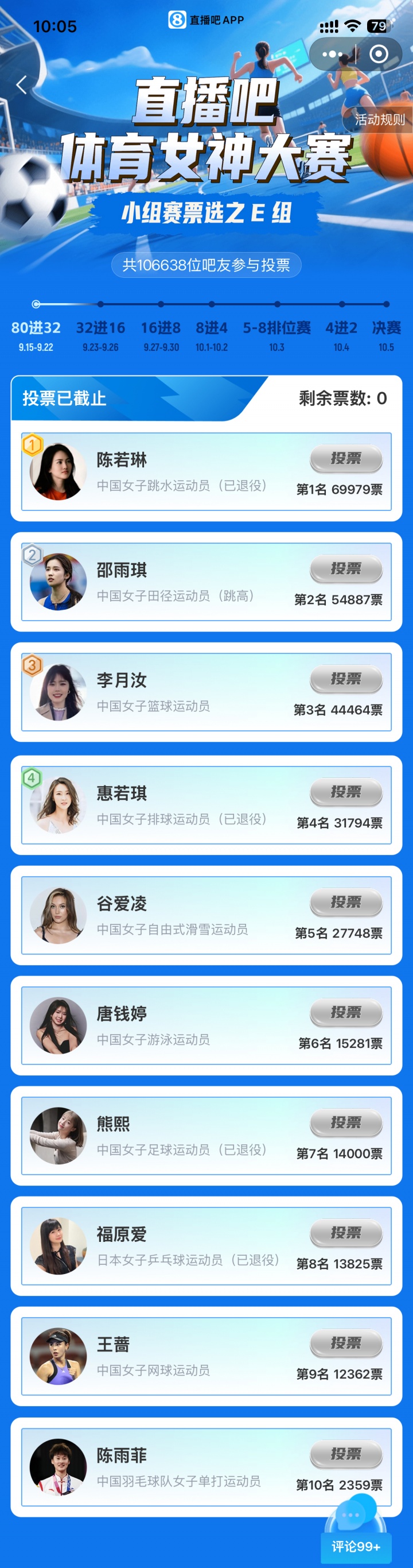Select the 32进16 stage

(100, 334)
